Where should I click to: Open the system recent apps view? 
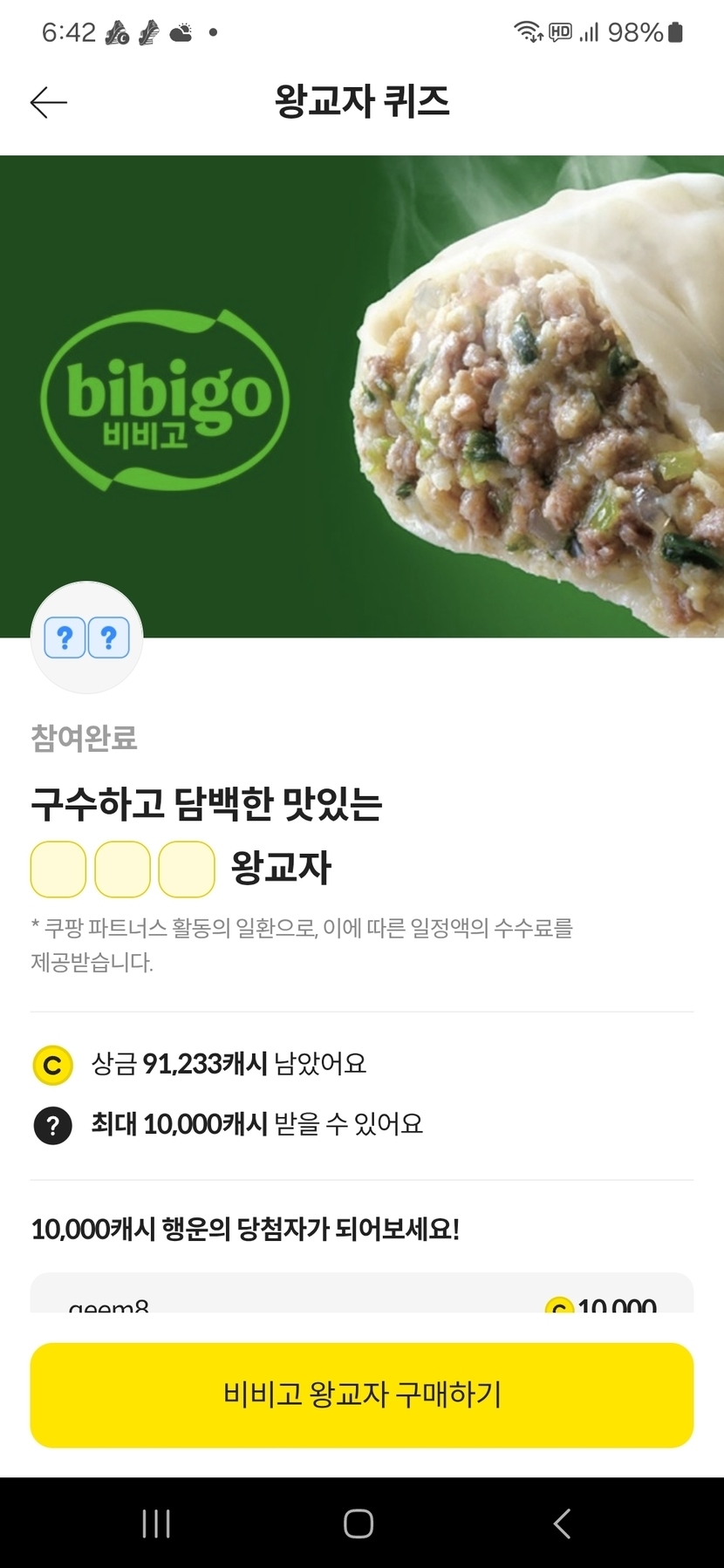pyautogui.click(x=156, y=1524)
